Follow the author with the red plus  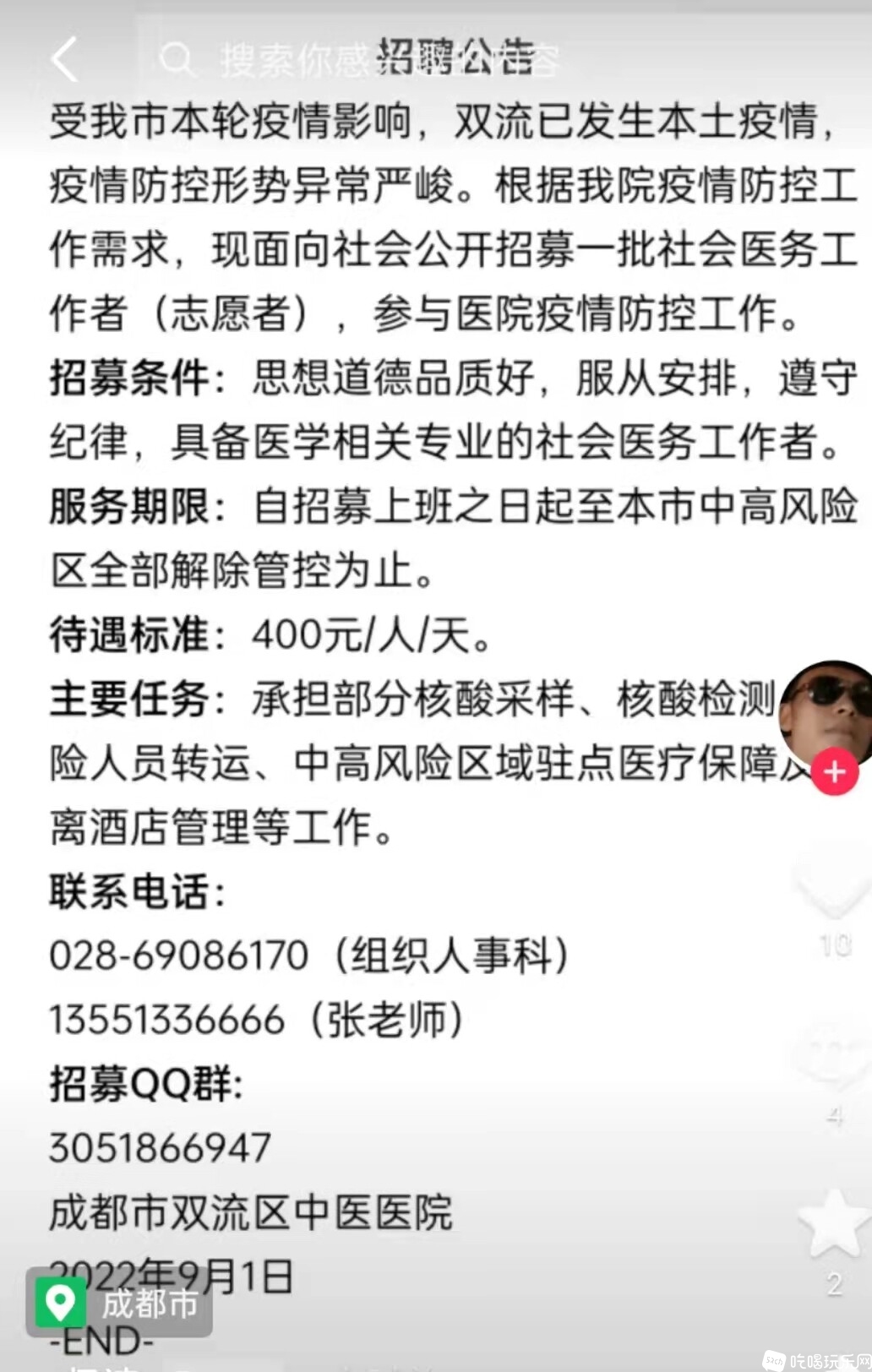point(835,771)
